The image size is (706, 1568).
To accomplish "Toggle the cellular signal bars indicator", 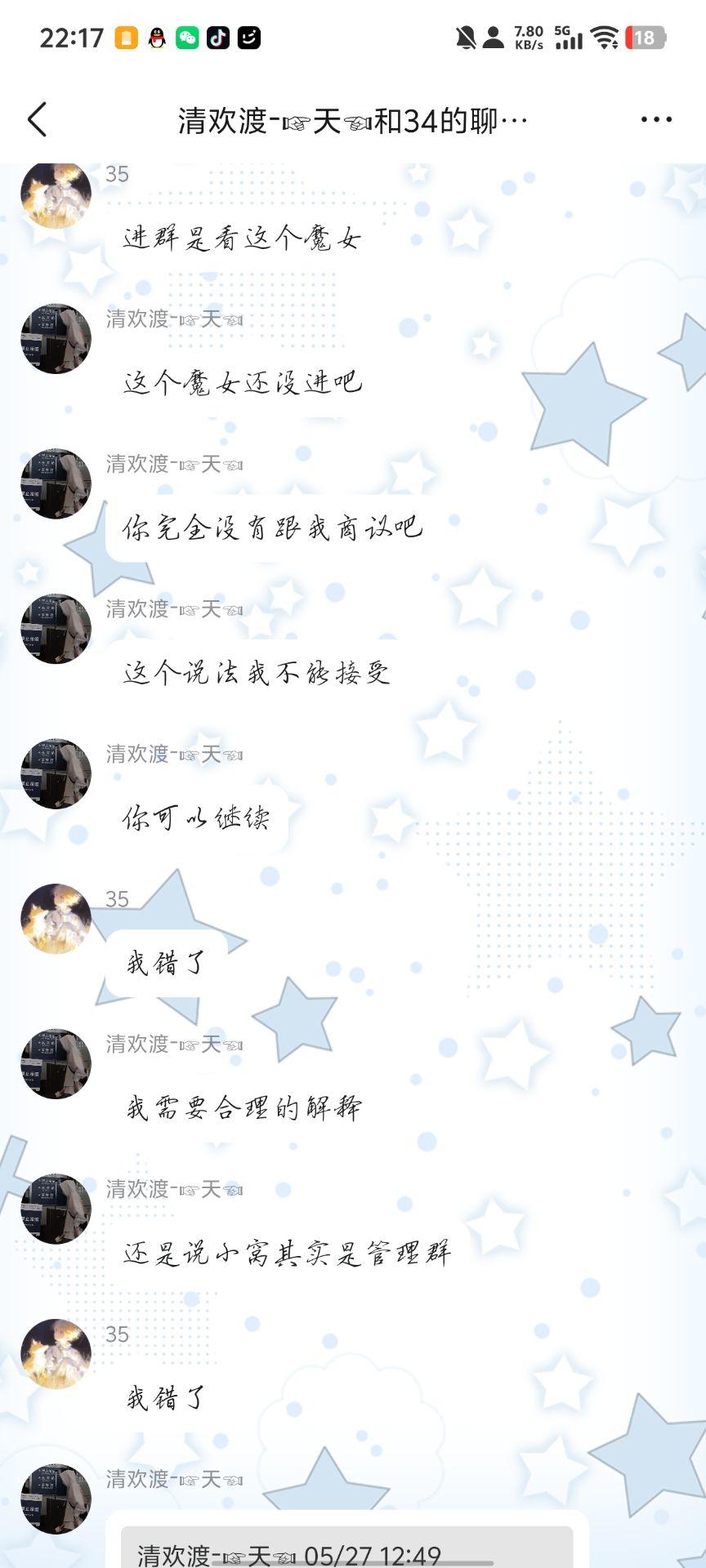I will coord(570,39).
